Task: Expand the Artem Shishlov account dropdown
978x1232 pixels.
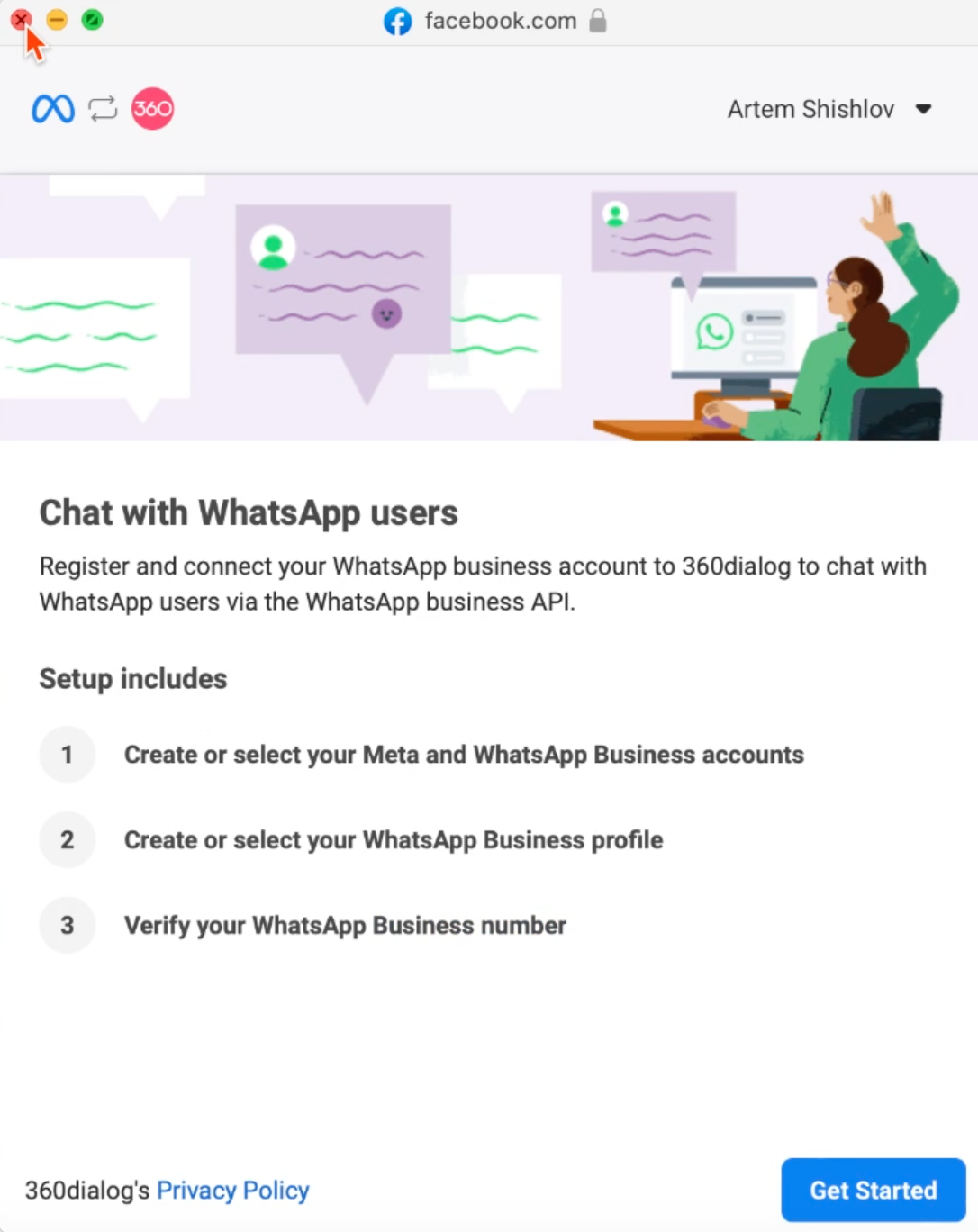Action: pos(829,109)
